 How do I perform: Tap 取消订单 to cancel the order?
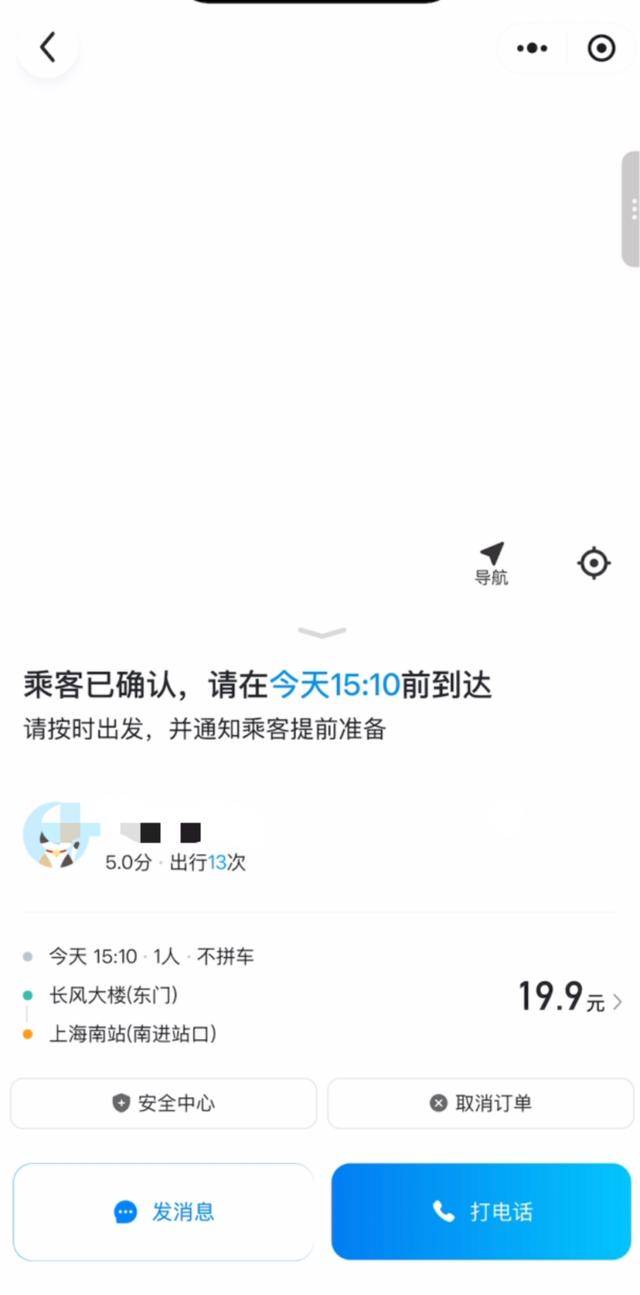tap(481, 1103)
